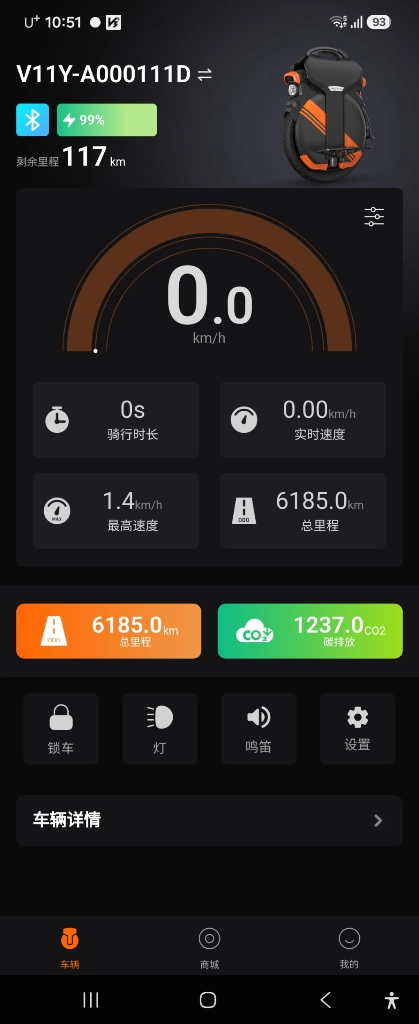Toggle the 灯 headlight button
The height and width of the screenshot is (1024, 419).
coord(160,728)
